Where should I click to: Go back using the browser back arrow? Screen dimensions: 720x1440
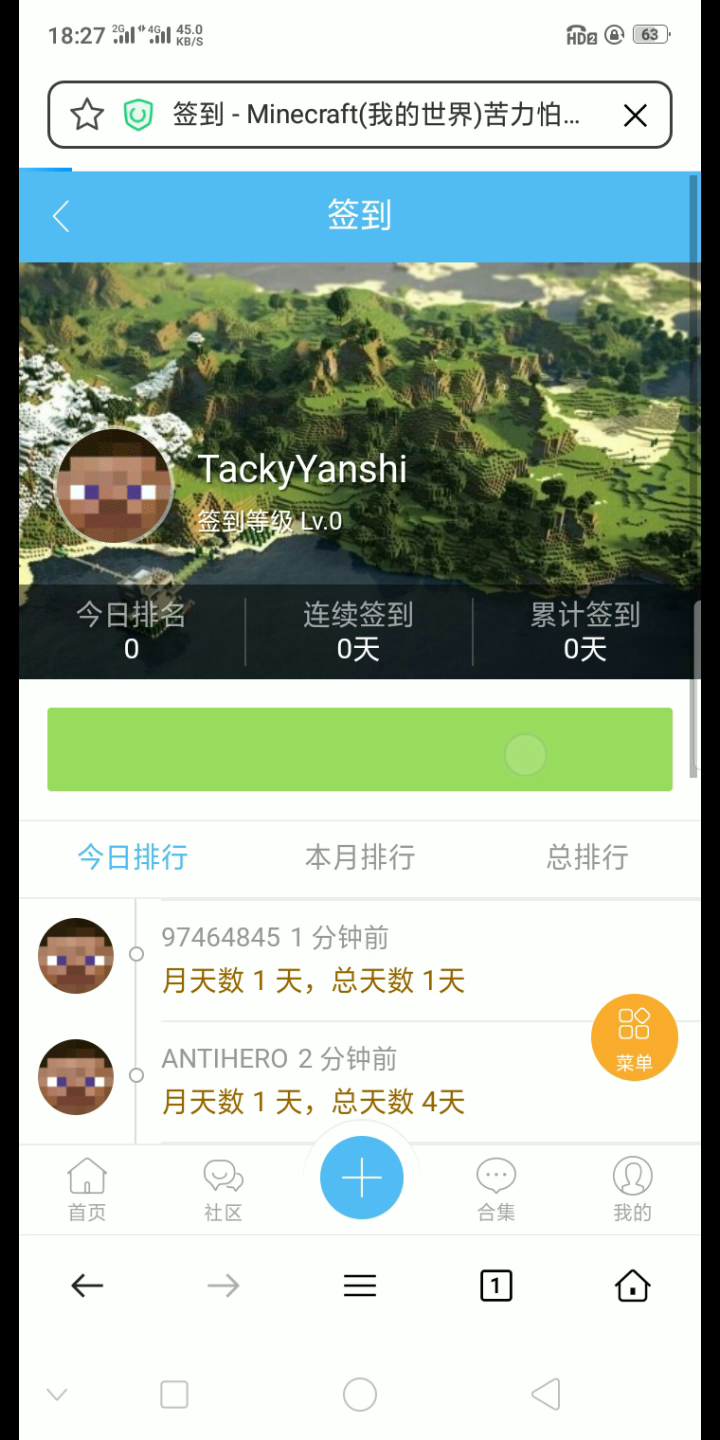click(87, 1286)
